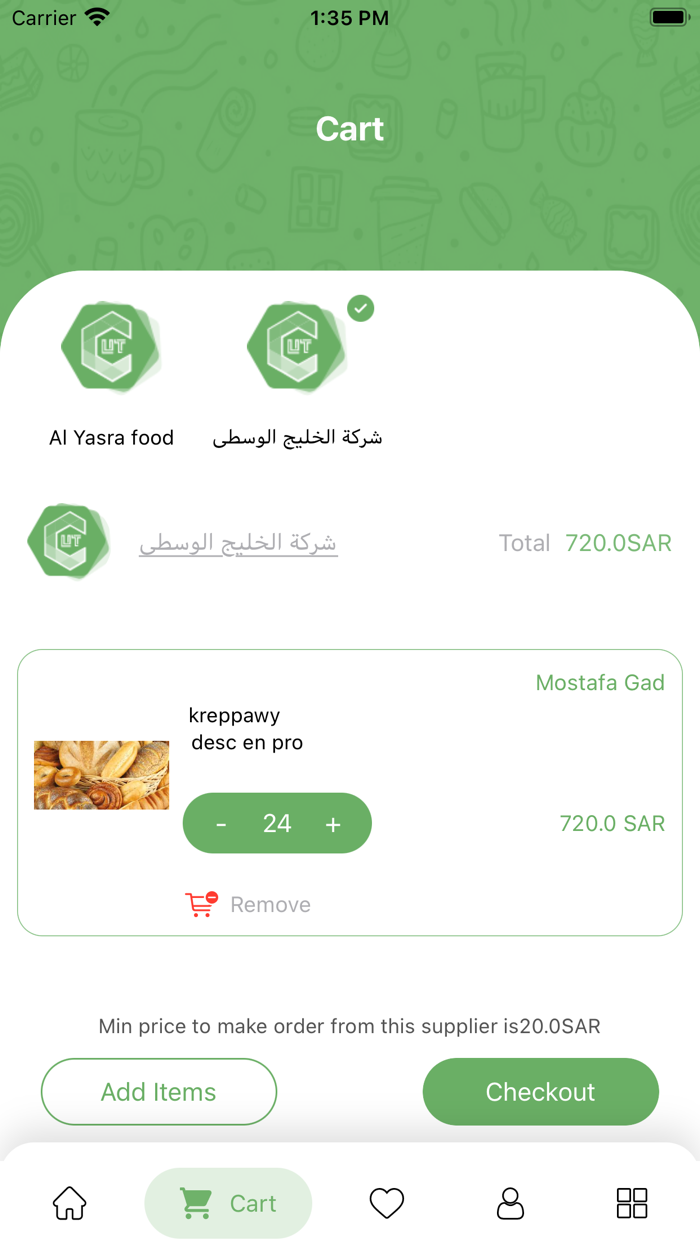Open the kreppawy product image

[101, 775]
